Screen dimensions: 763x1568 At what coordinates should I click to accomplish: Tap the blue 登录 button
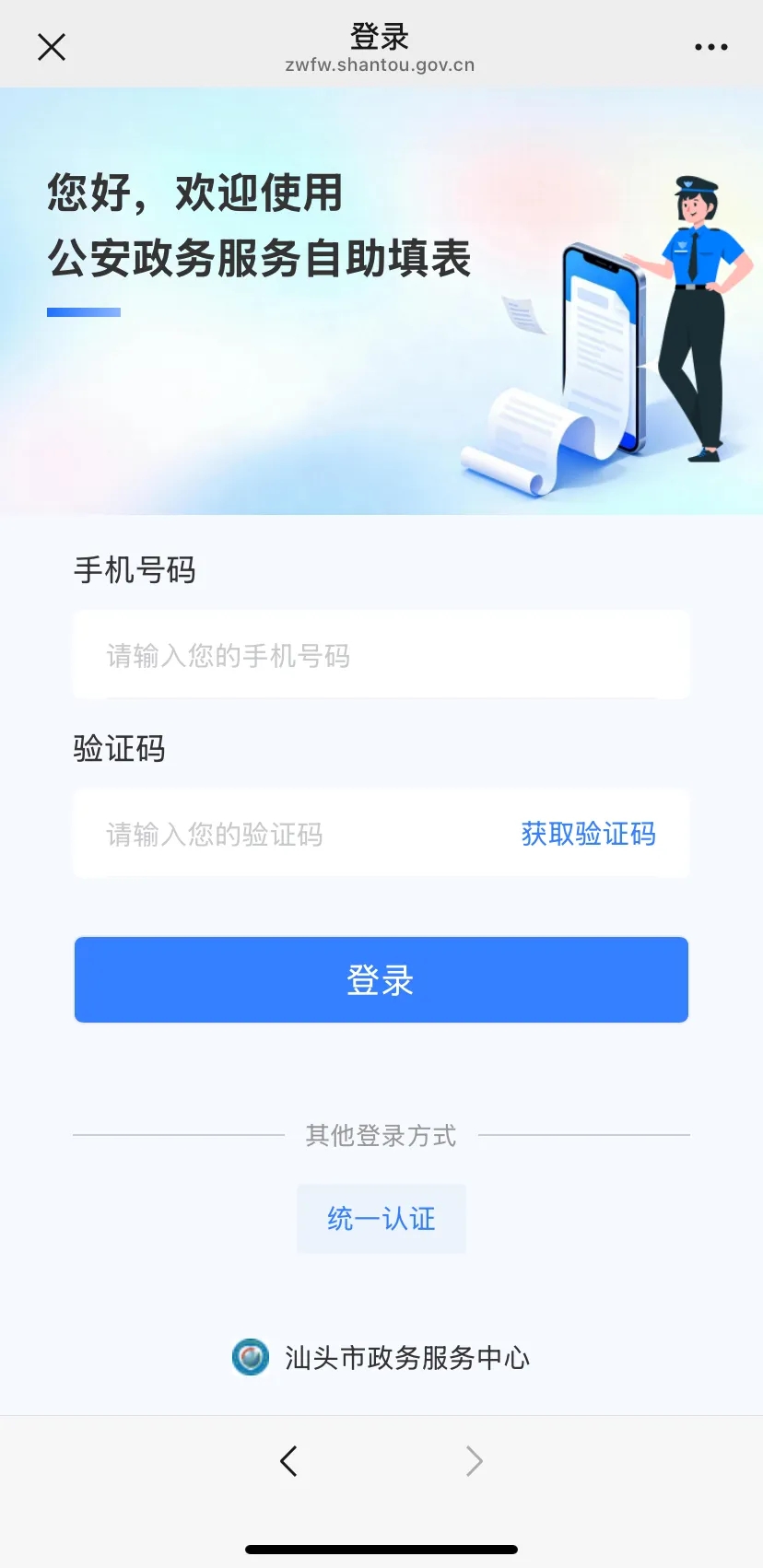pos(381,980)
